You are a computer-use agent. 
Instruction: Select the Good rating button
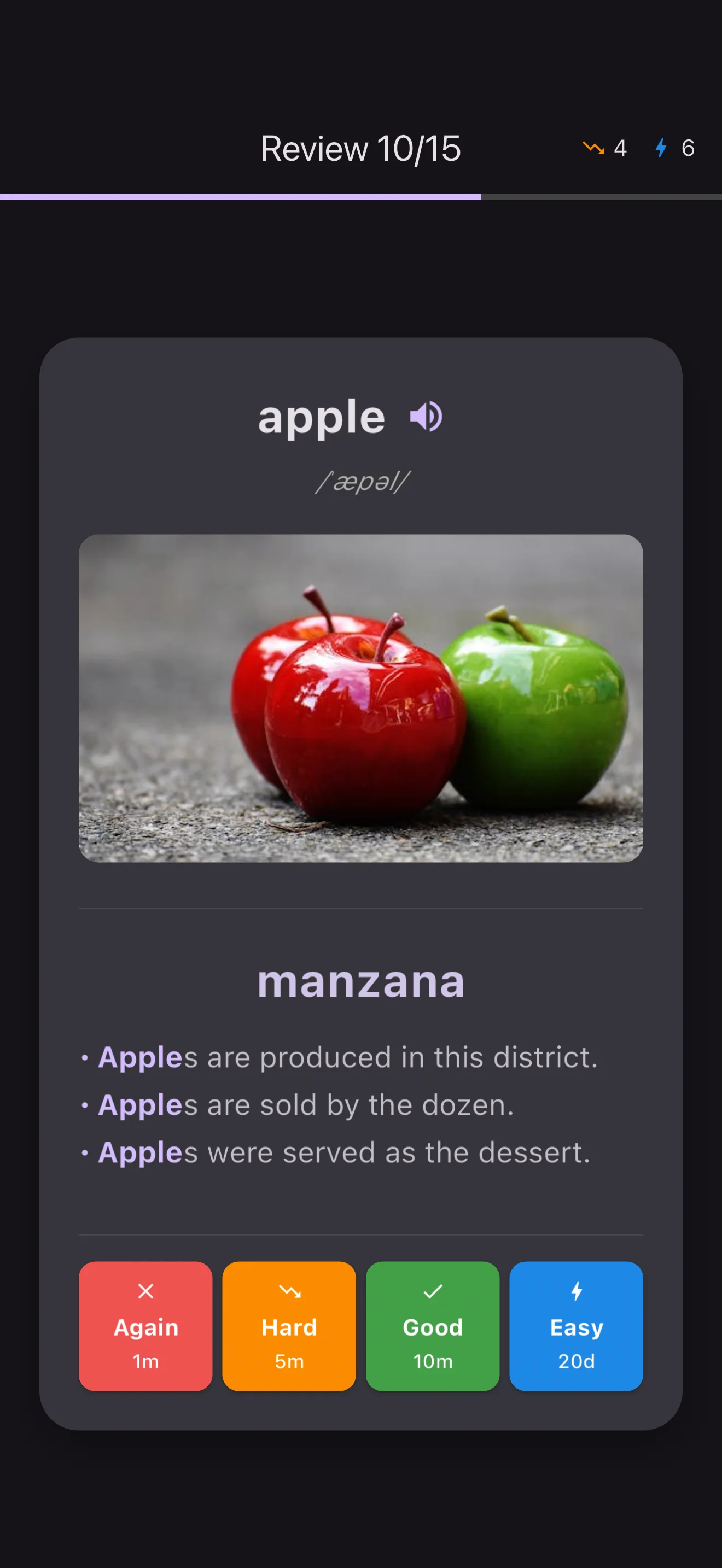[432, 1326]
